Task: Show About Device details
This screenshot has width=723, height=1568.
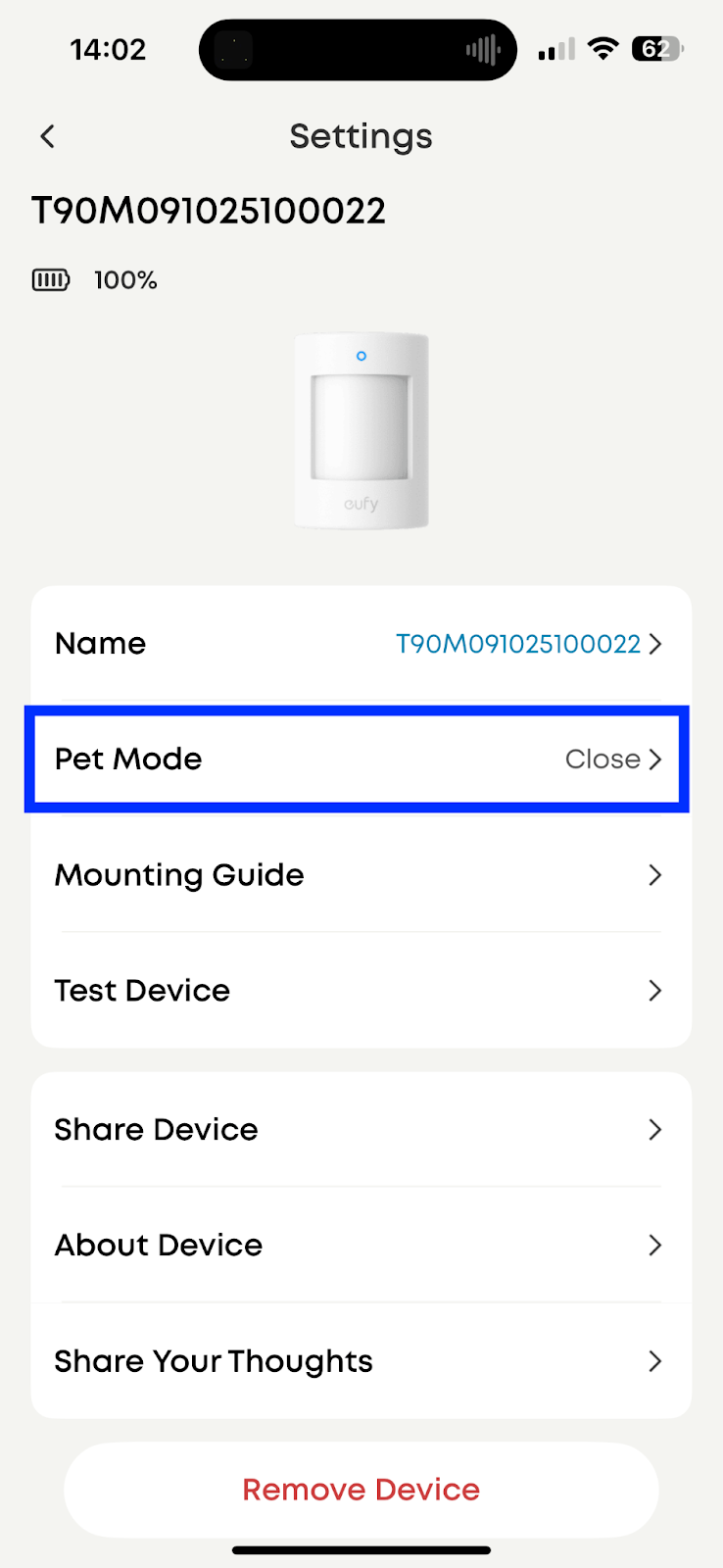Action: 361,1246
